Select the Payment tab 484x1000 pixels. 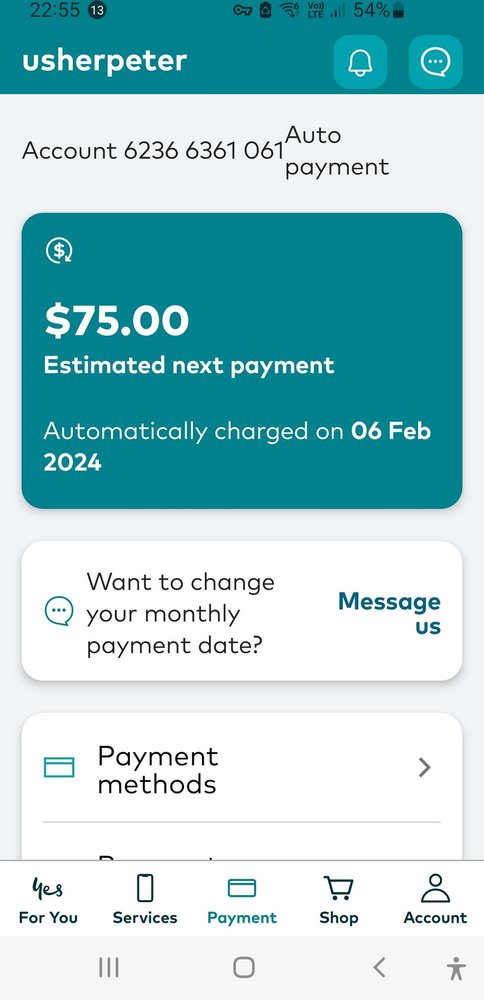click(242, 899)
